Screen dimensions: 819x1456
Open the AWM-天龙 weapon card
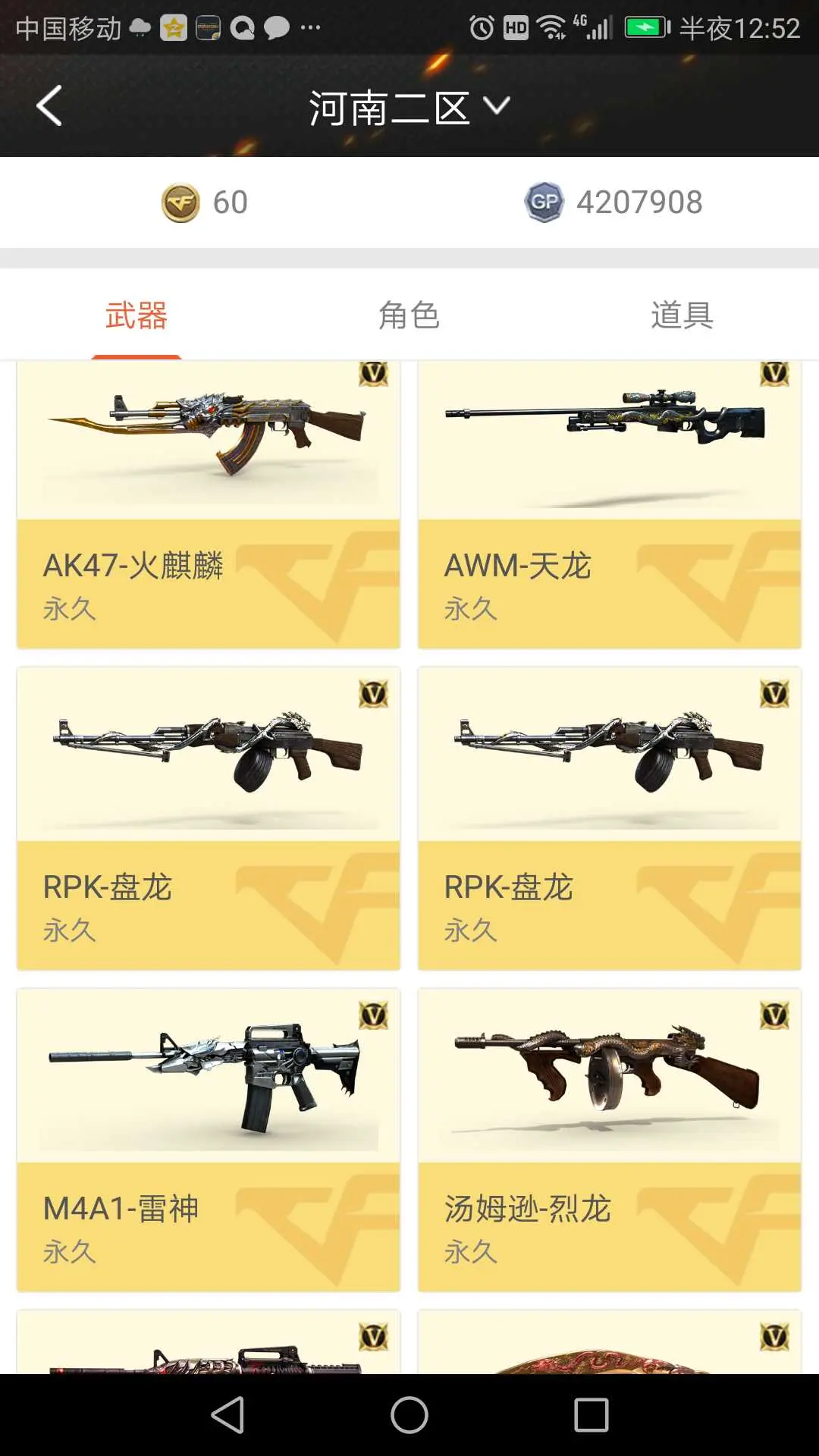pyautogui.click(x=609, y=504)
